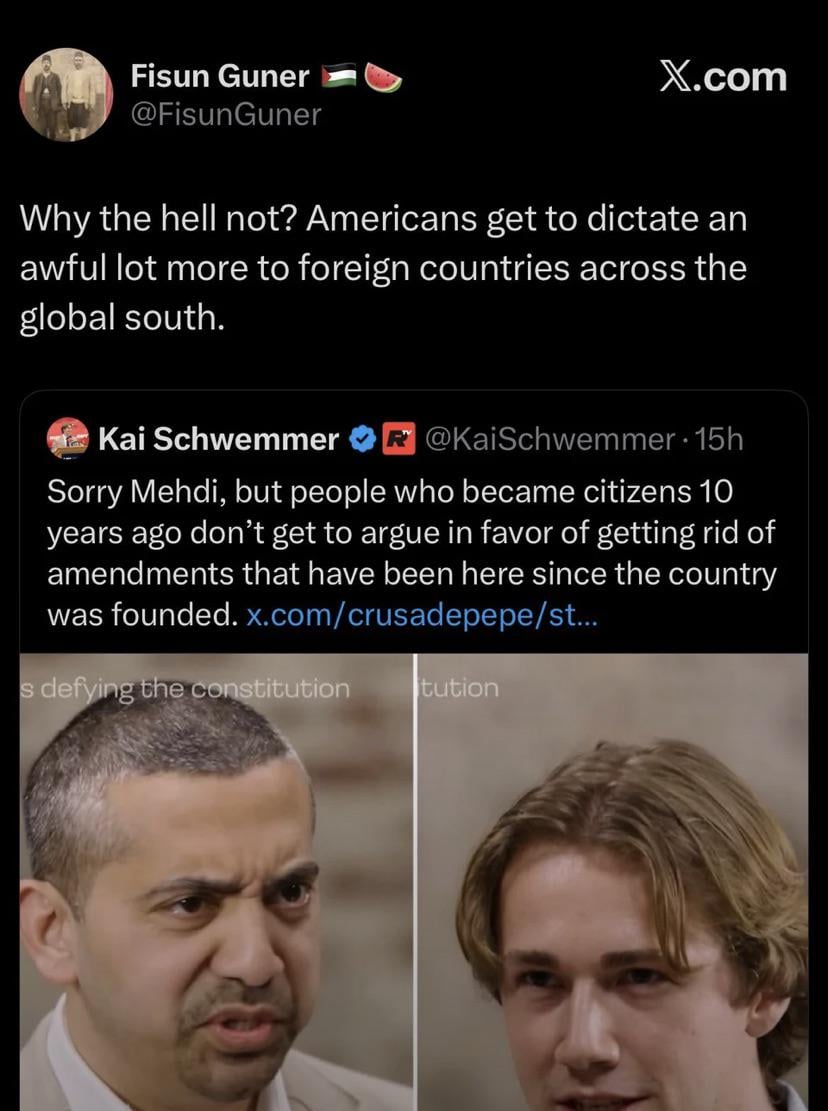
Task: Open the x.com/crusadepepe link
Action: 421,615
